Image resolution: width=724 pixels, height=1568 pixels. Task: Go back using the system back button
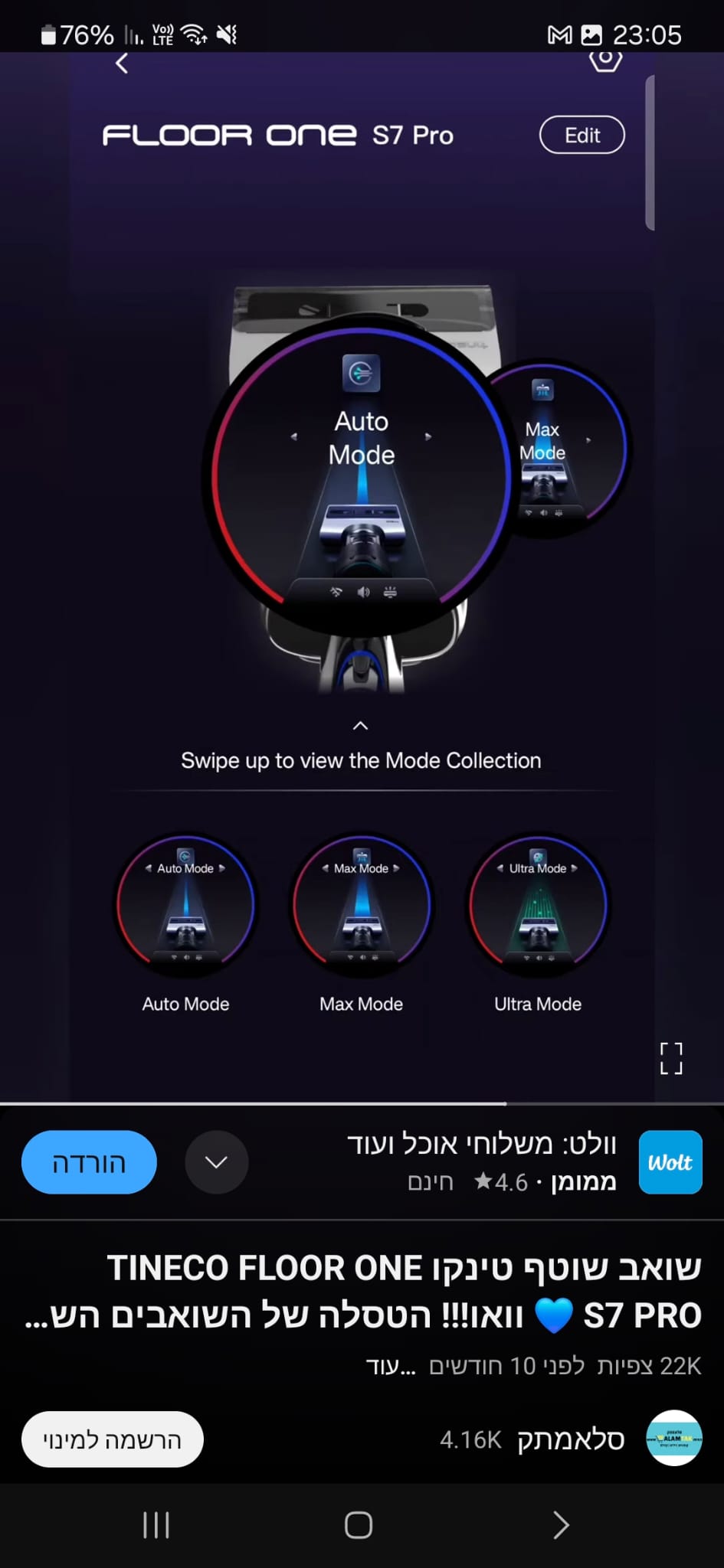[x=561, y=1525]
